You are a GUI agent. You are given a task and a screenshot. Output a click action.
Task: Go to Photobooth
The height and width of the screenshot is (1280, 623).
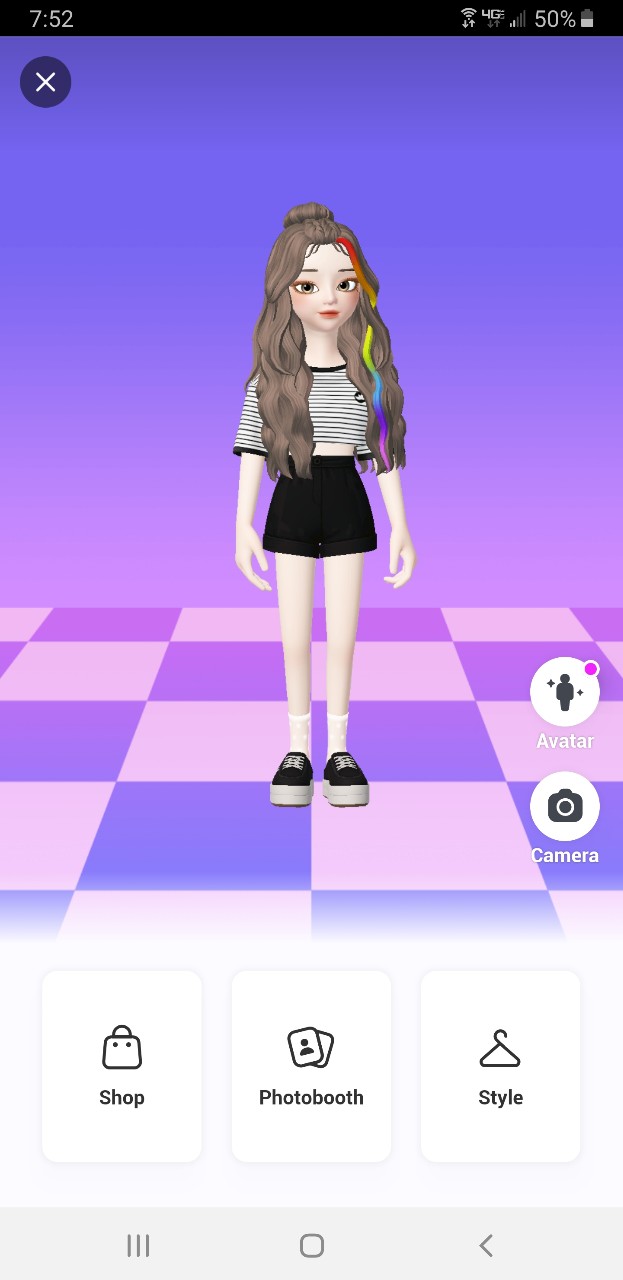click(x=311, y=1066)
